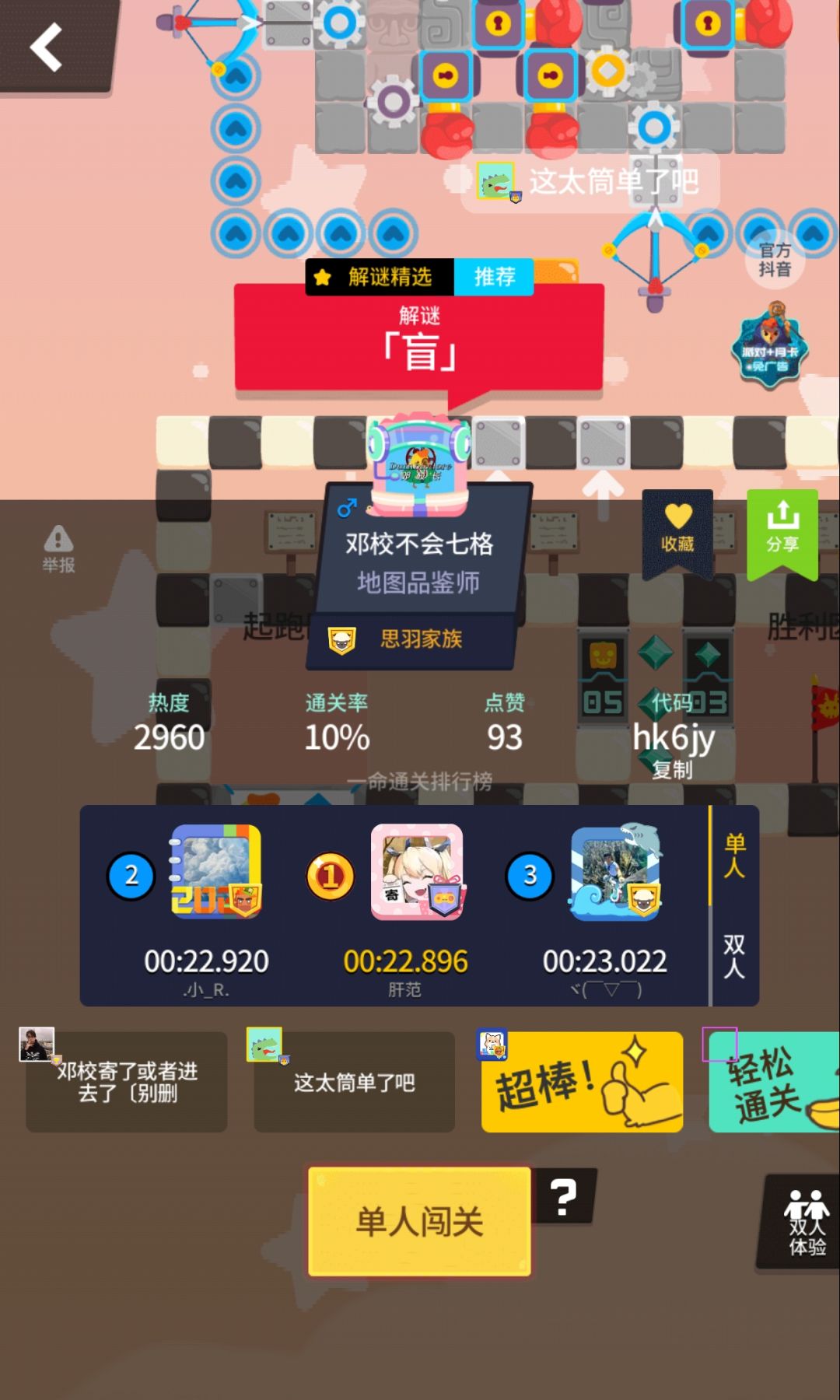The height and width of the screenshot is (1400, 840).
Task: Tap the 收藏 favorite heart ribbon
Action: tap(678, 529)
